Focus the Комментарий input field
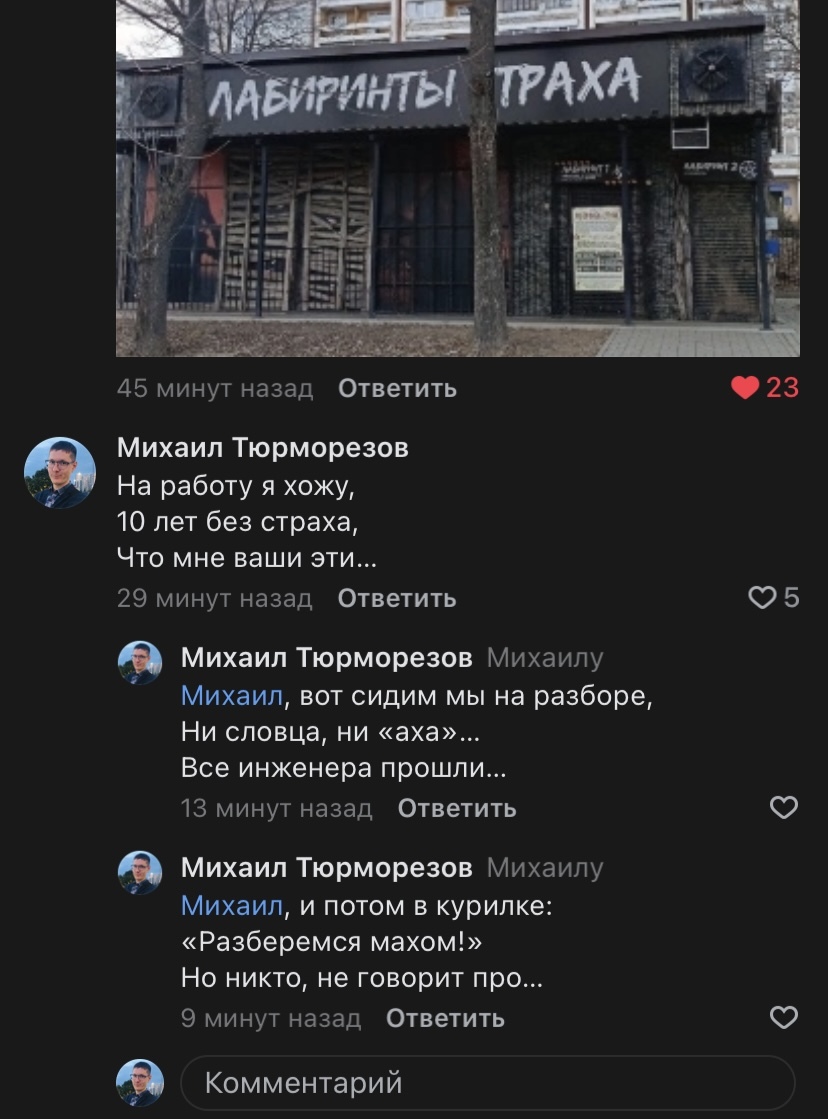This screenshot has height=1119, width=828. point(488,1082)
